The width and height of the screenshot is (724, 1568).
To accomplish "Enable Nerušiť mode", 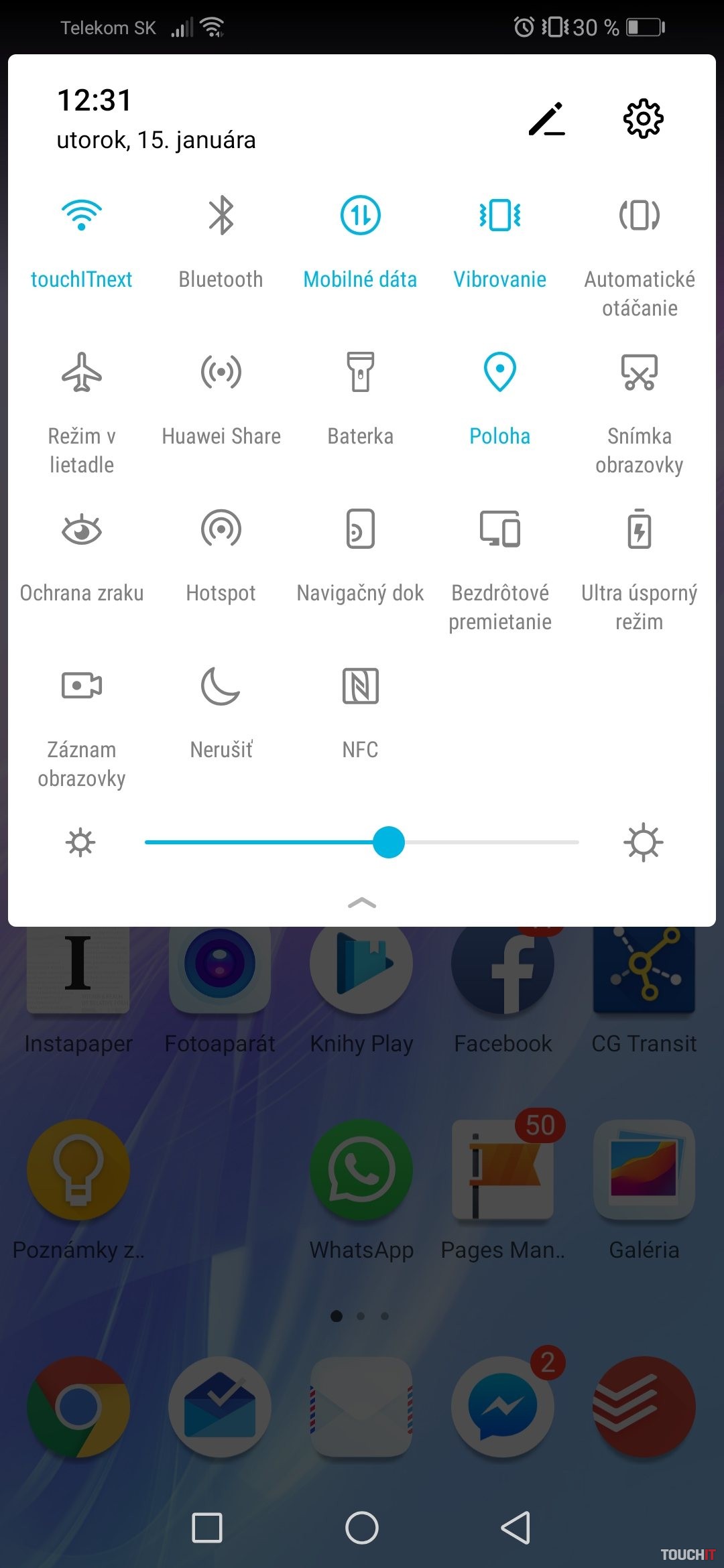I will coord(221,686).
